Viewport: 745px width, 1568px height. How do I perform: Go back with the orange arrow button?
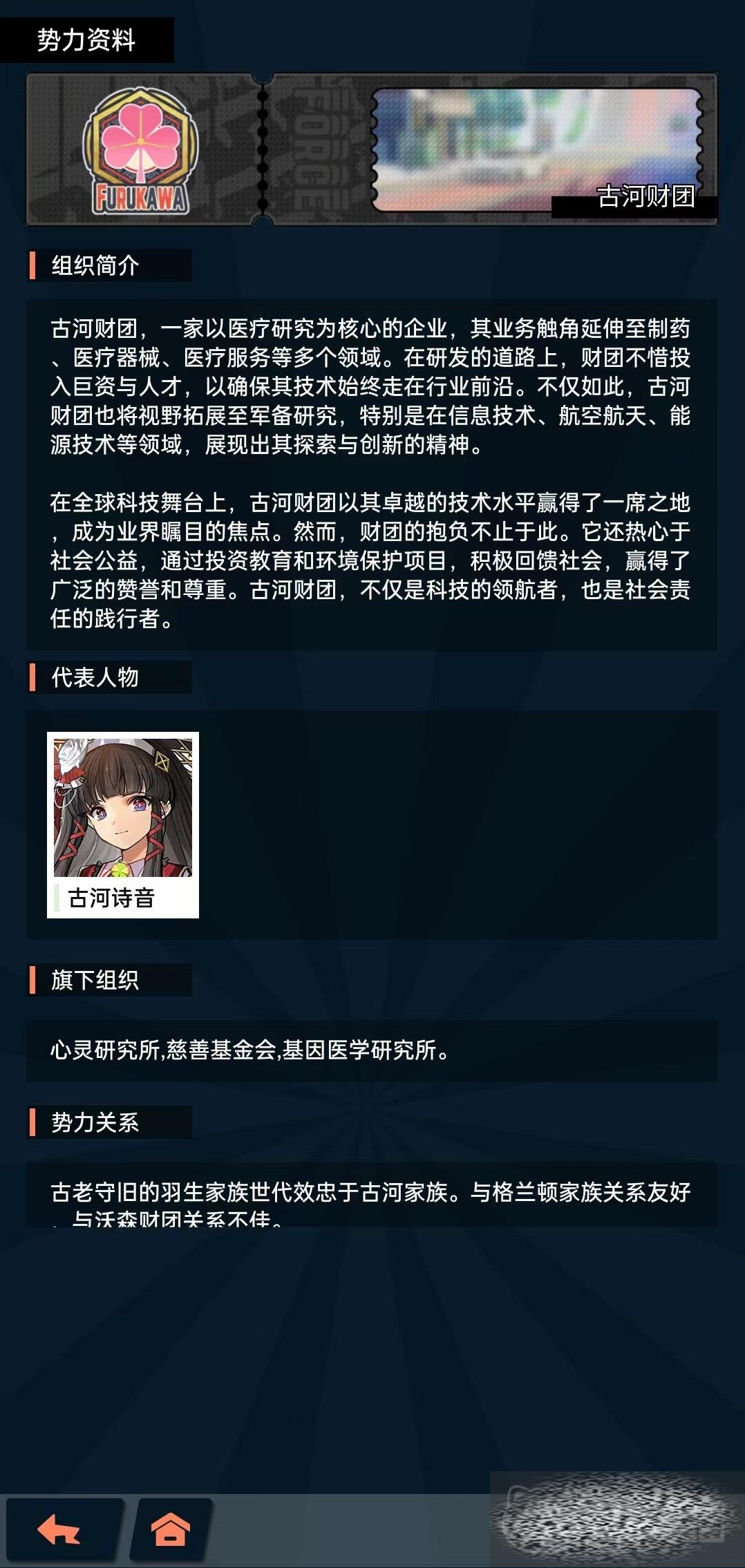point(60,1529)
